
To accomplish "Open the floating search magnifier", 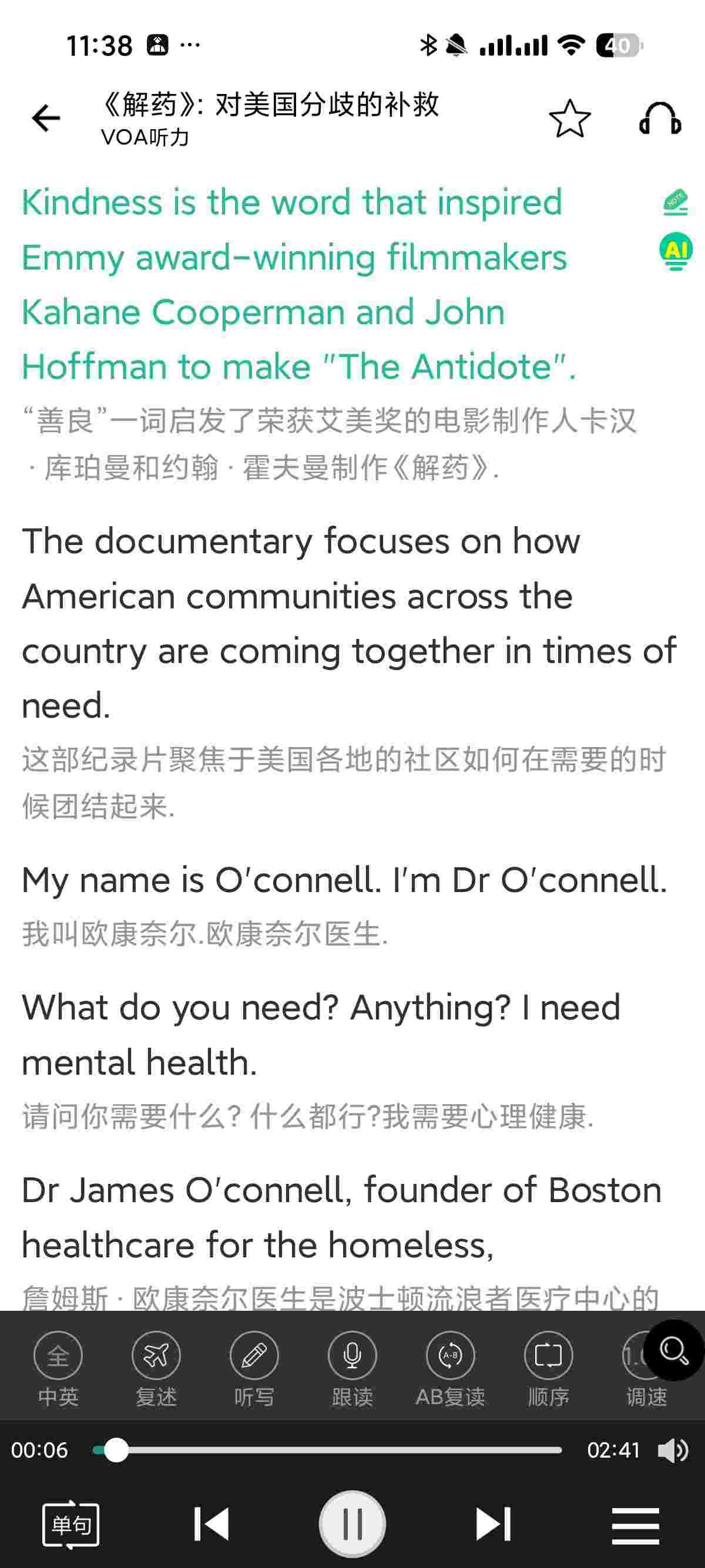I will click(x=674, y=1350).
